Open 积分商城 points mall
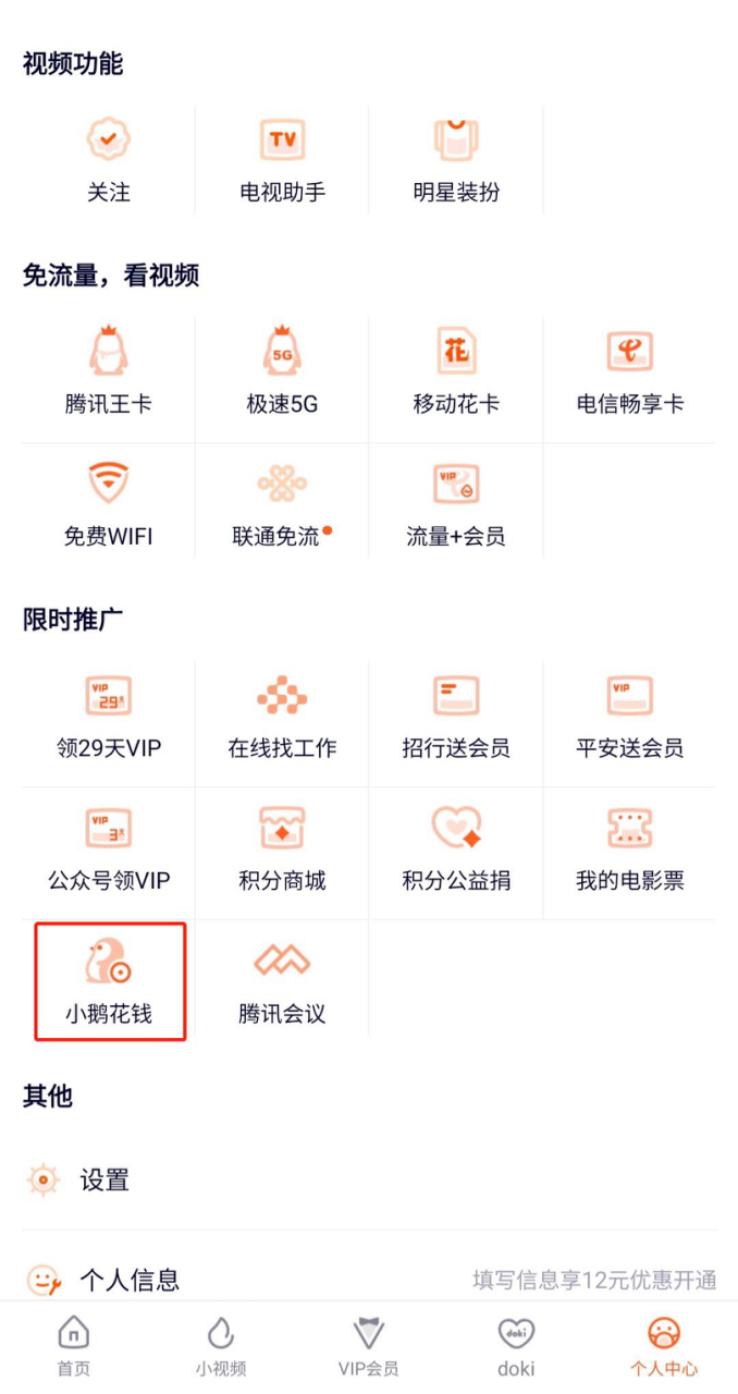 281,850
